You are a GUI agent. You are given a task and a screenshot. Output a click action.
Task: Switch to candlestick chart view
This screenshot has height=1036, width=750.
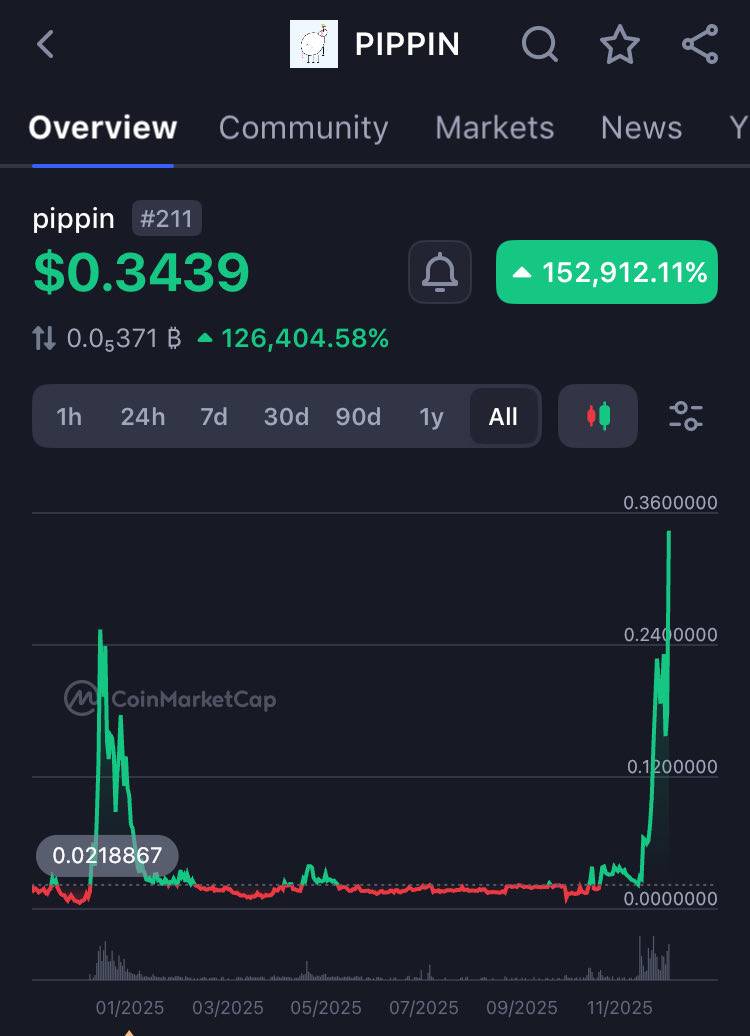(x=598, y=416)
